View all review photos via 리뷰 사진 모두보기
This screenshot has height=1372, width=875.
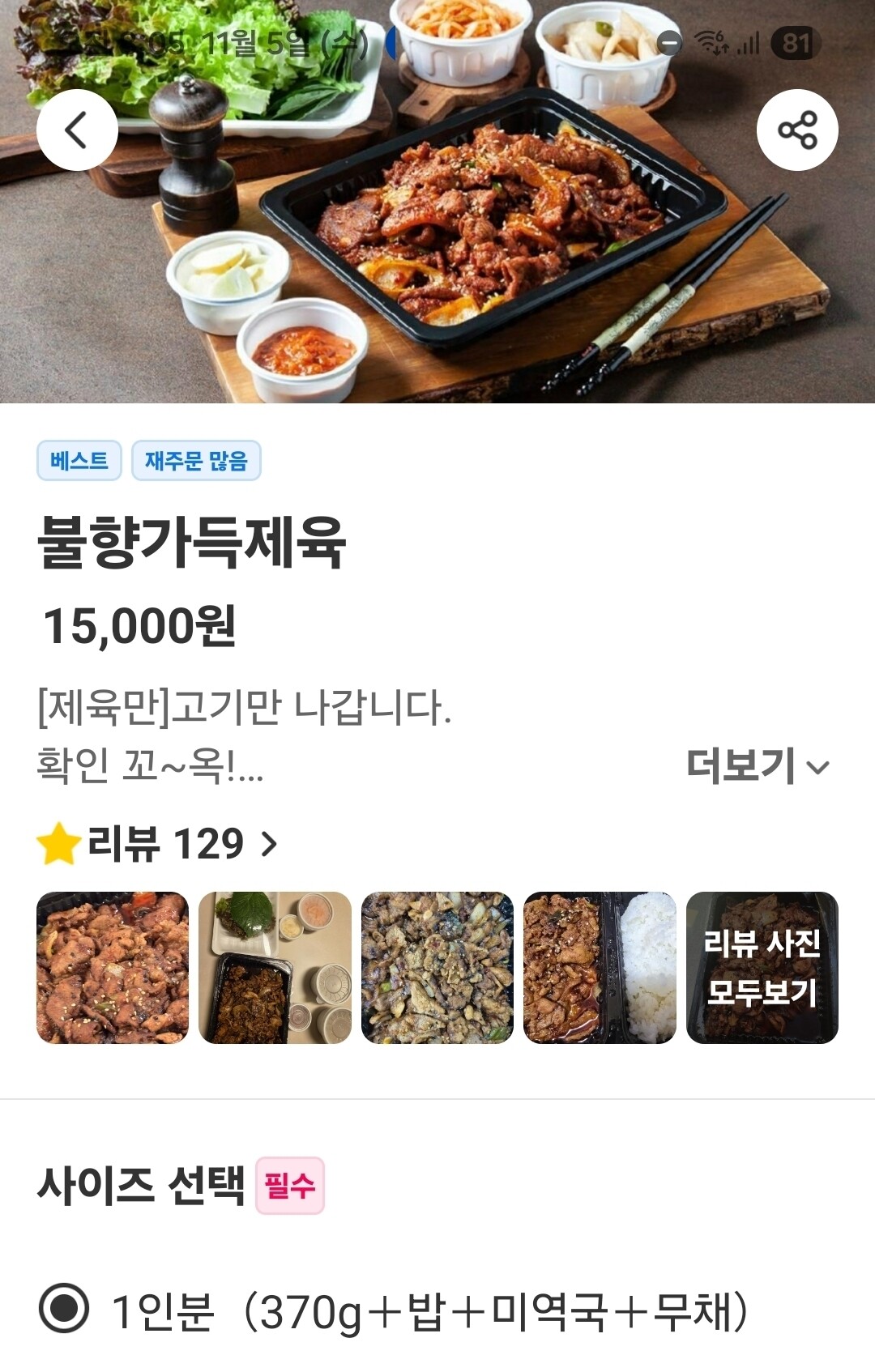[762, 968]
